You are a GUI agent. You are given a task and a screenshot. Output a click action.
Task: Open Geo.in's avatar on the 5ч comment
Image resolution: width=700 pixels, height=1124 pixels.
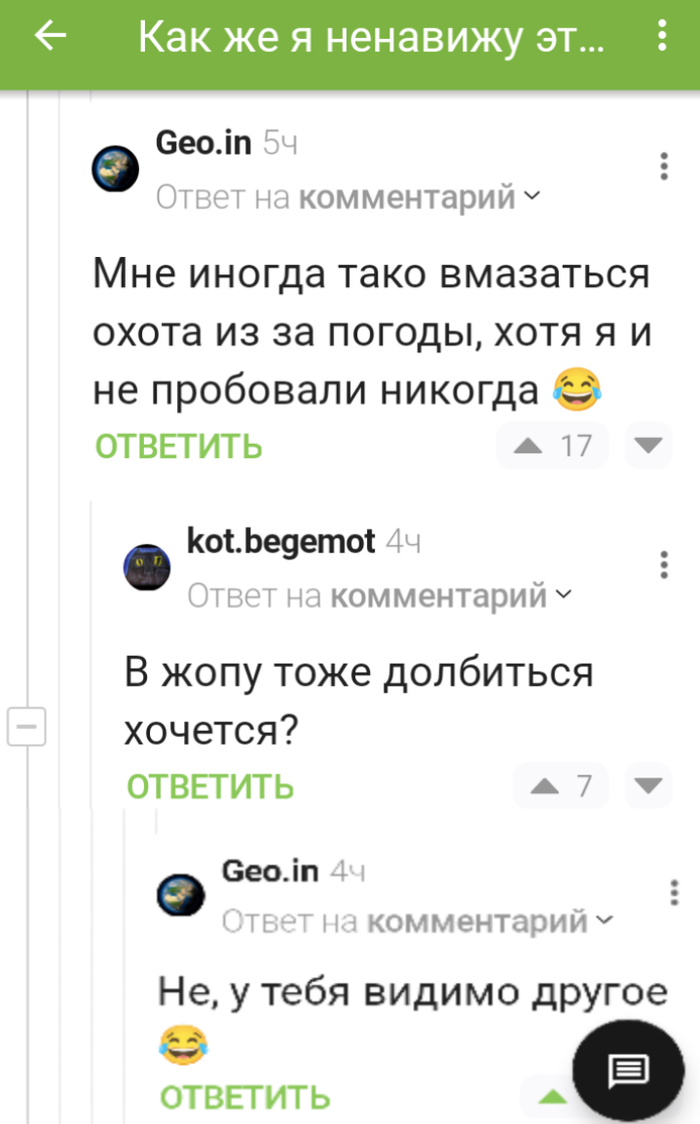click(x=116, y=169)
